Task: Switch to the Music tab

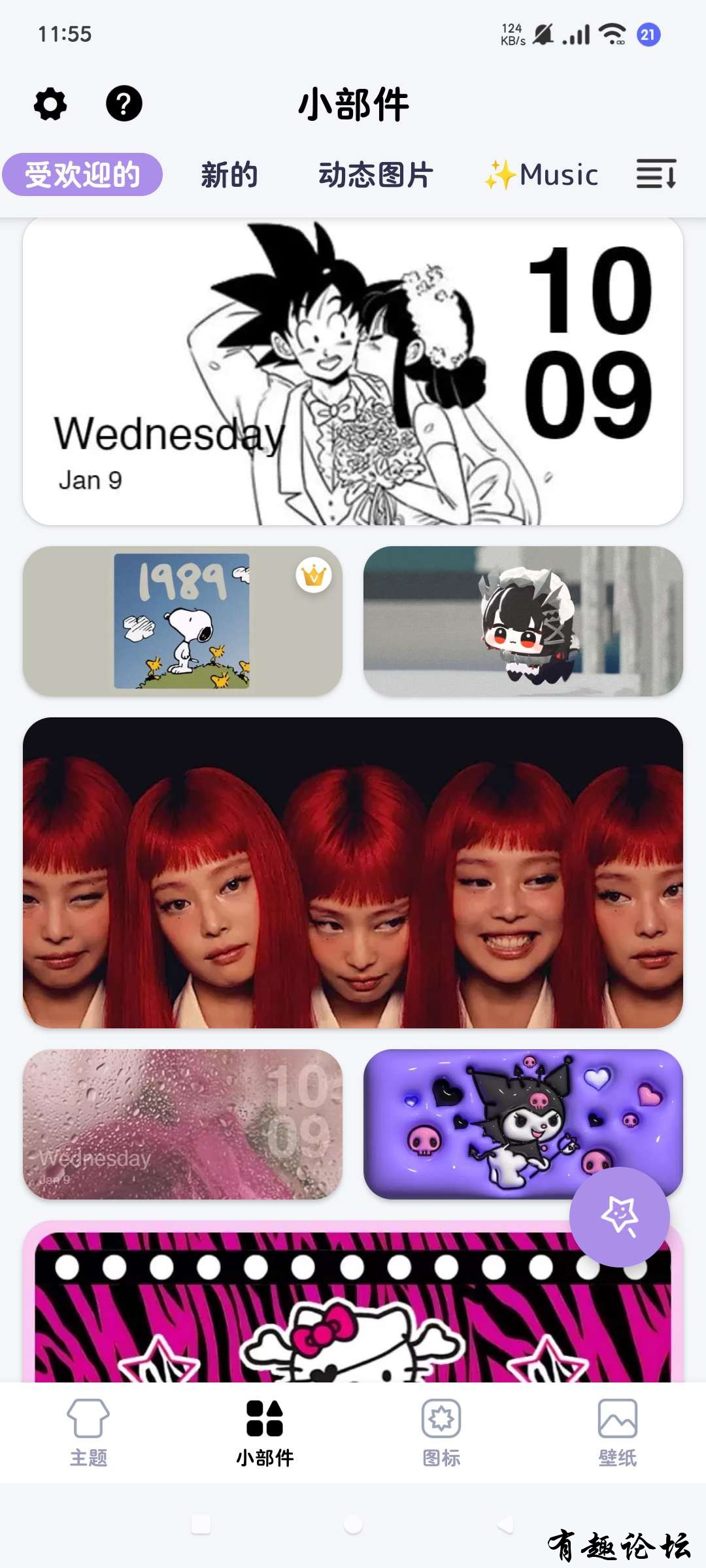Action: pos(541,175)
